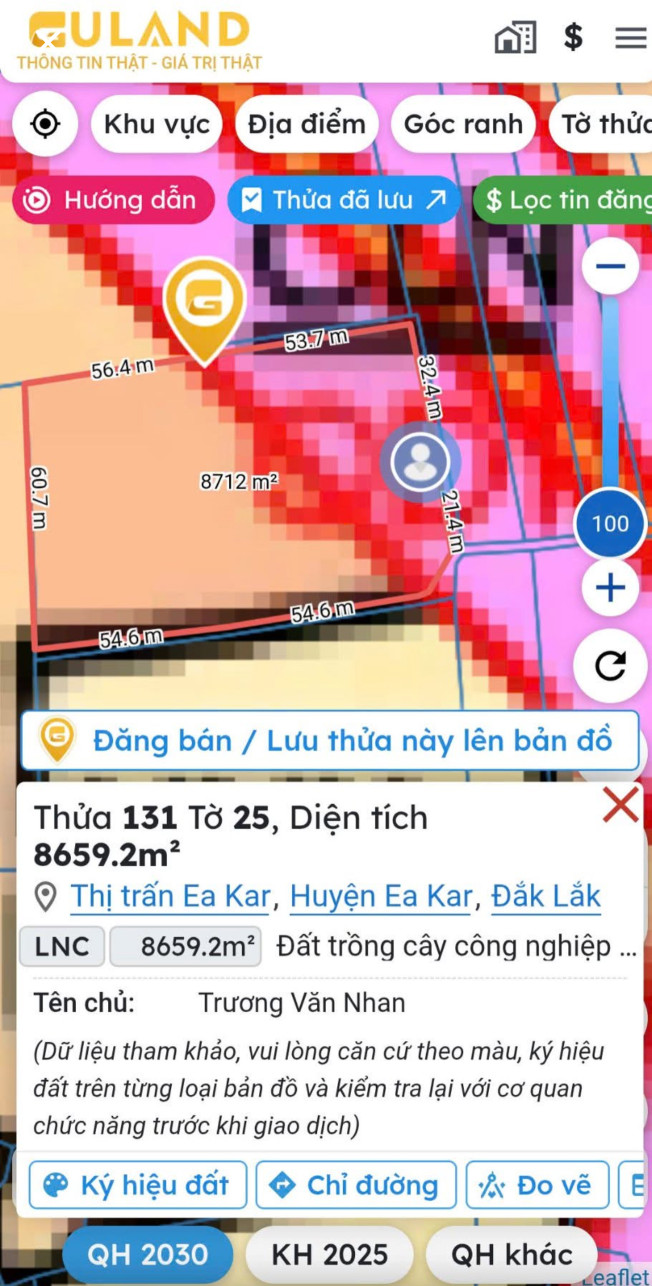Switch to KH 2025 layer
652x1286 pixels.
pos(329,1255)
